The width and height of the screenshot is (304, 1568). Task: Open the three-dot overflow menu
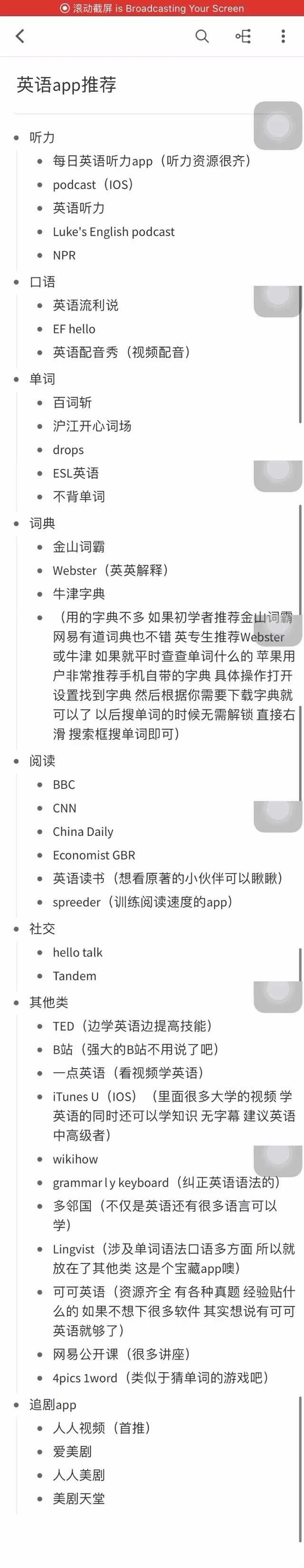pos(283,37)
